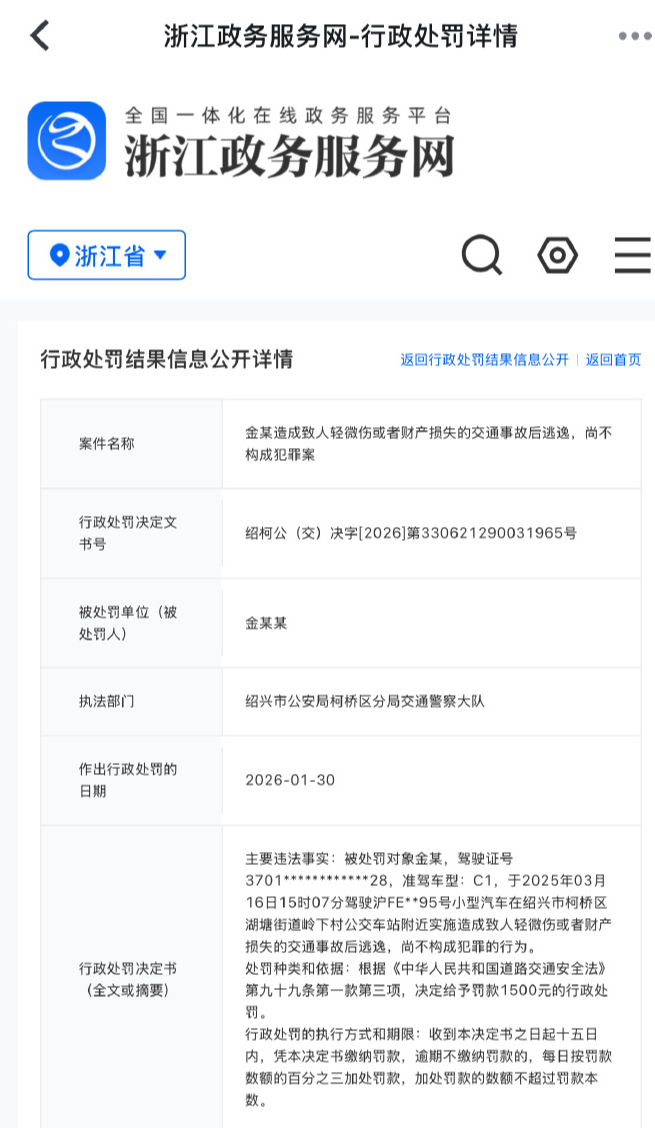Go back using the top-left arrow
655x1128 pixels.
[x=40, y=36]
